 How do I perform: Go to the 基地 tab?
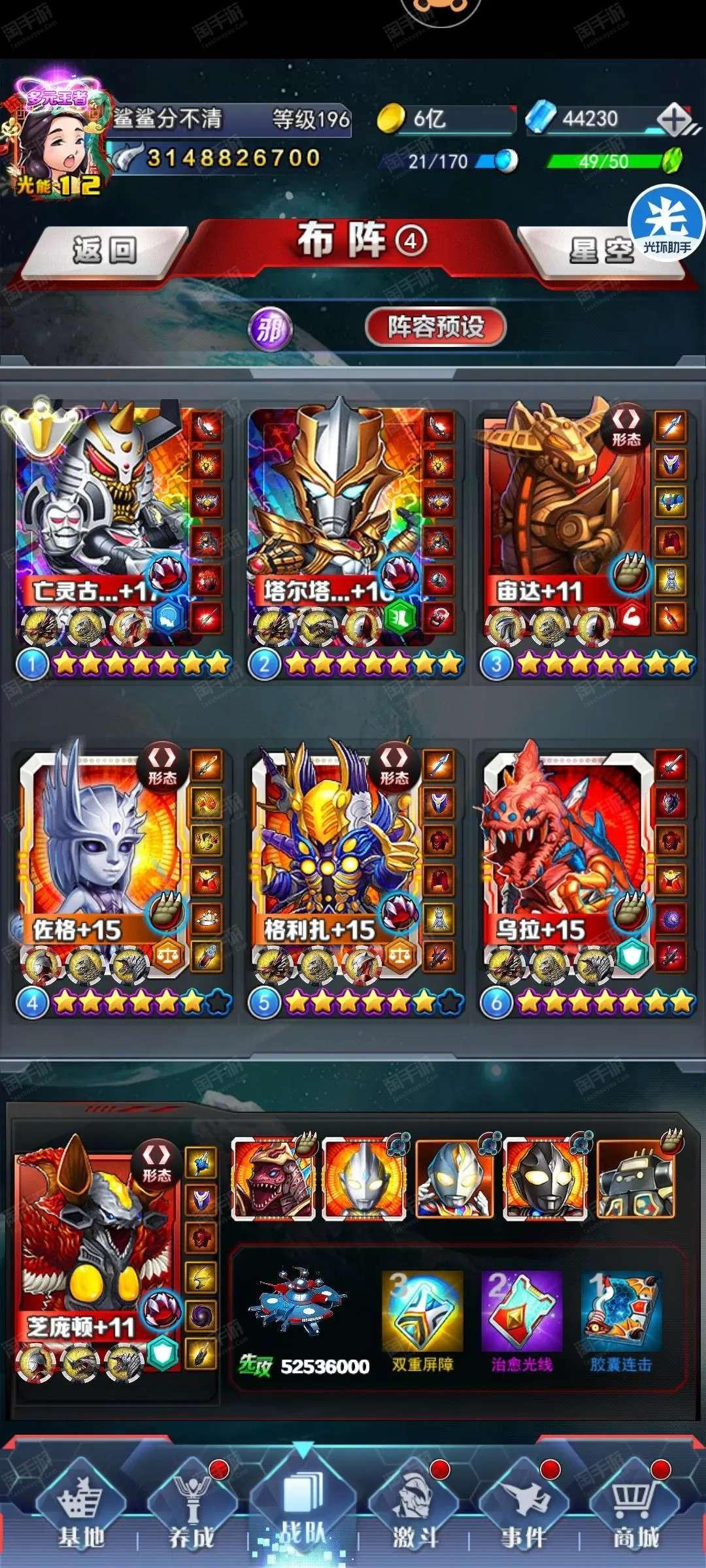pos(80,1509)
